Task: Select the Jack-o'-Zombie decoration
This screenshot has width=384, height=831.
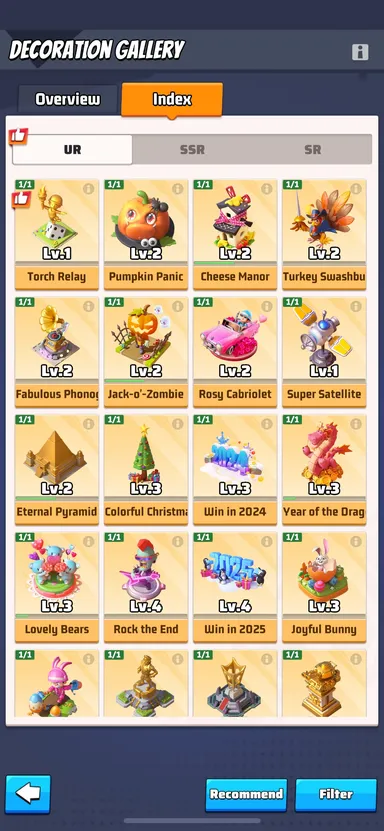Action: click(146, 352)
